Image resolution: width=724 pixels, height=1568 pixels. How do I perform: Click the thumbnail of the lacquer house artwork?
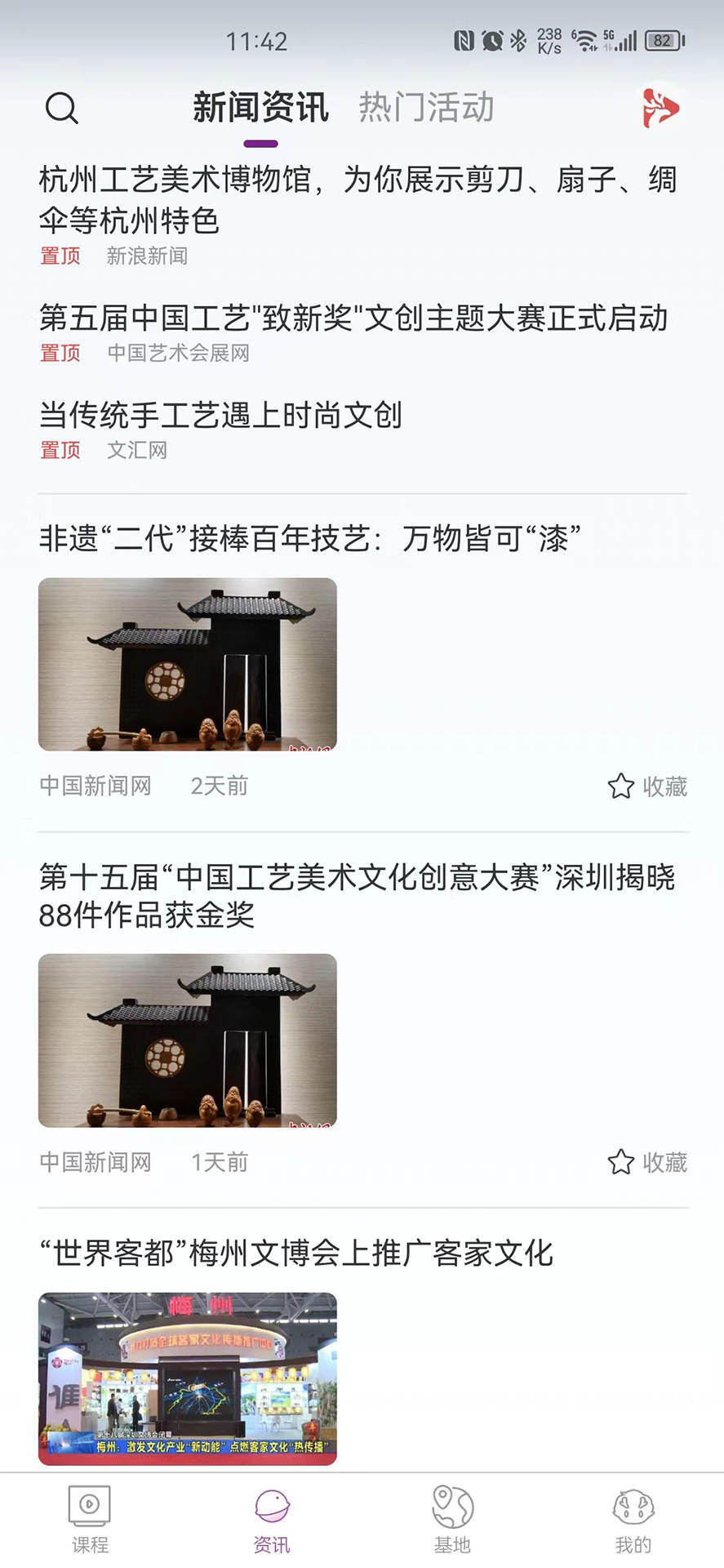[187, 664]
